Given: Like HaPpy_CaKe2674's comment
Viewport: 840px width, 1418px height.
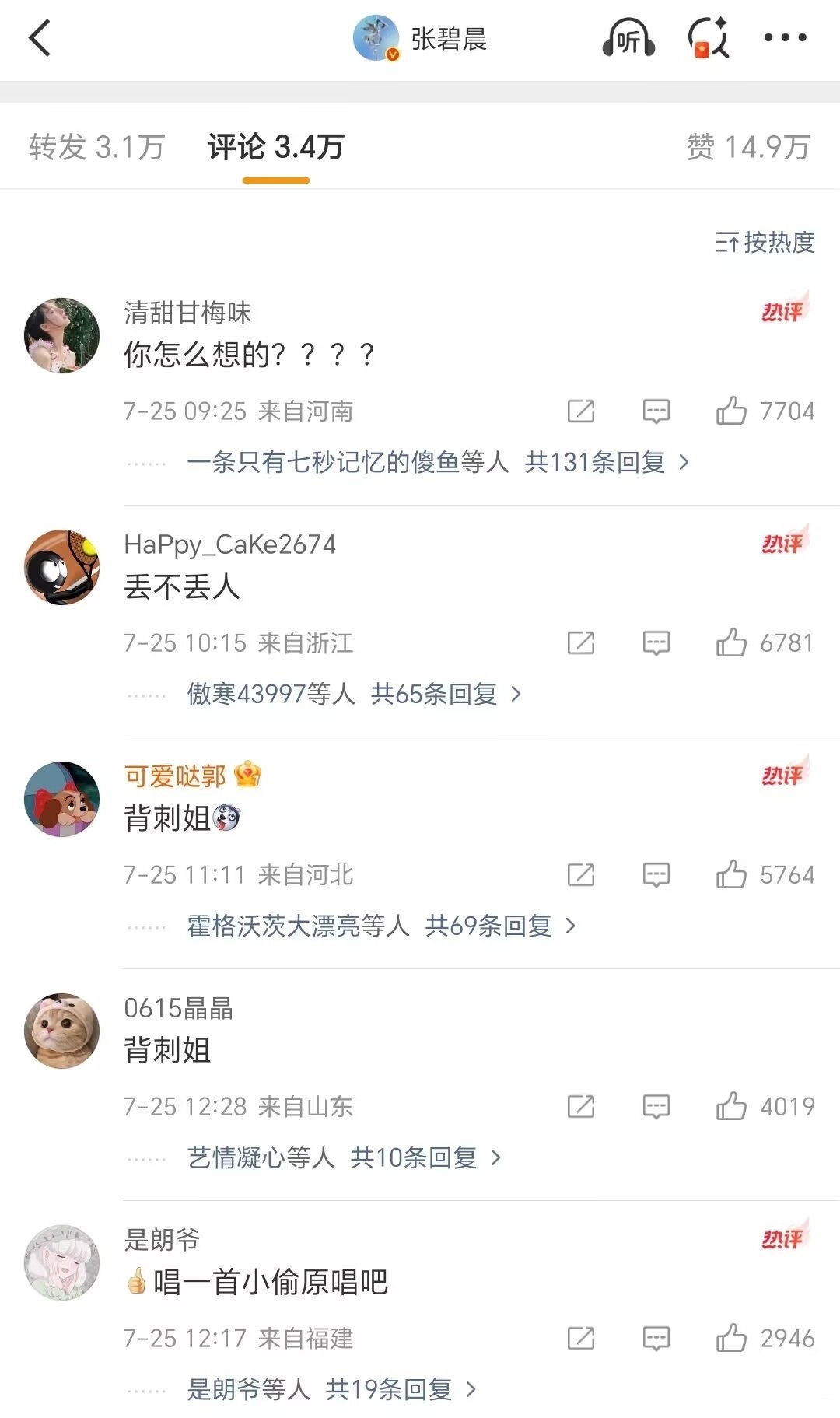Looking at the screenshot, I should [731, 642].
